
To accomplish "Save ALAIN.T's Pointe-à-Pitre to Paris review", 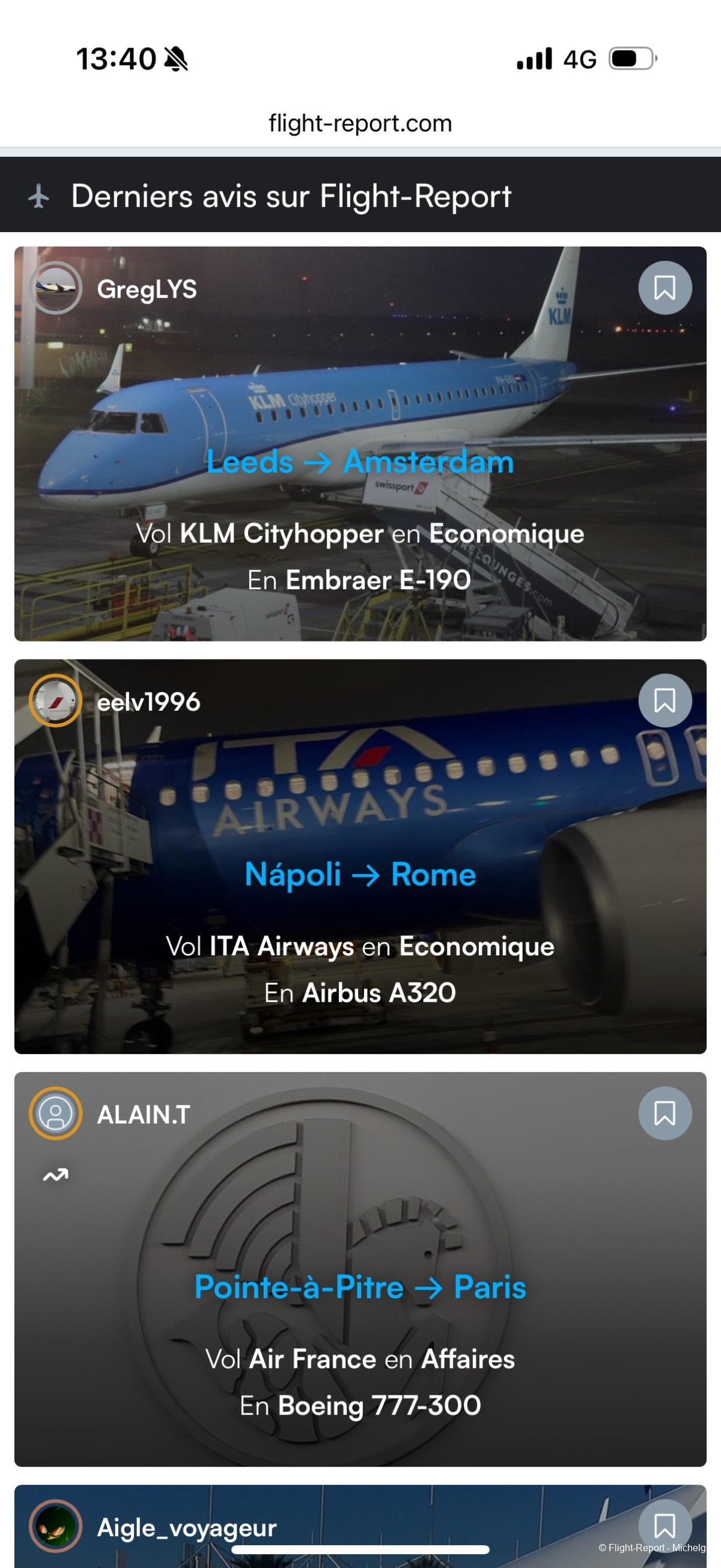I will point(665,1113).
